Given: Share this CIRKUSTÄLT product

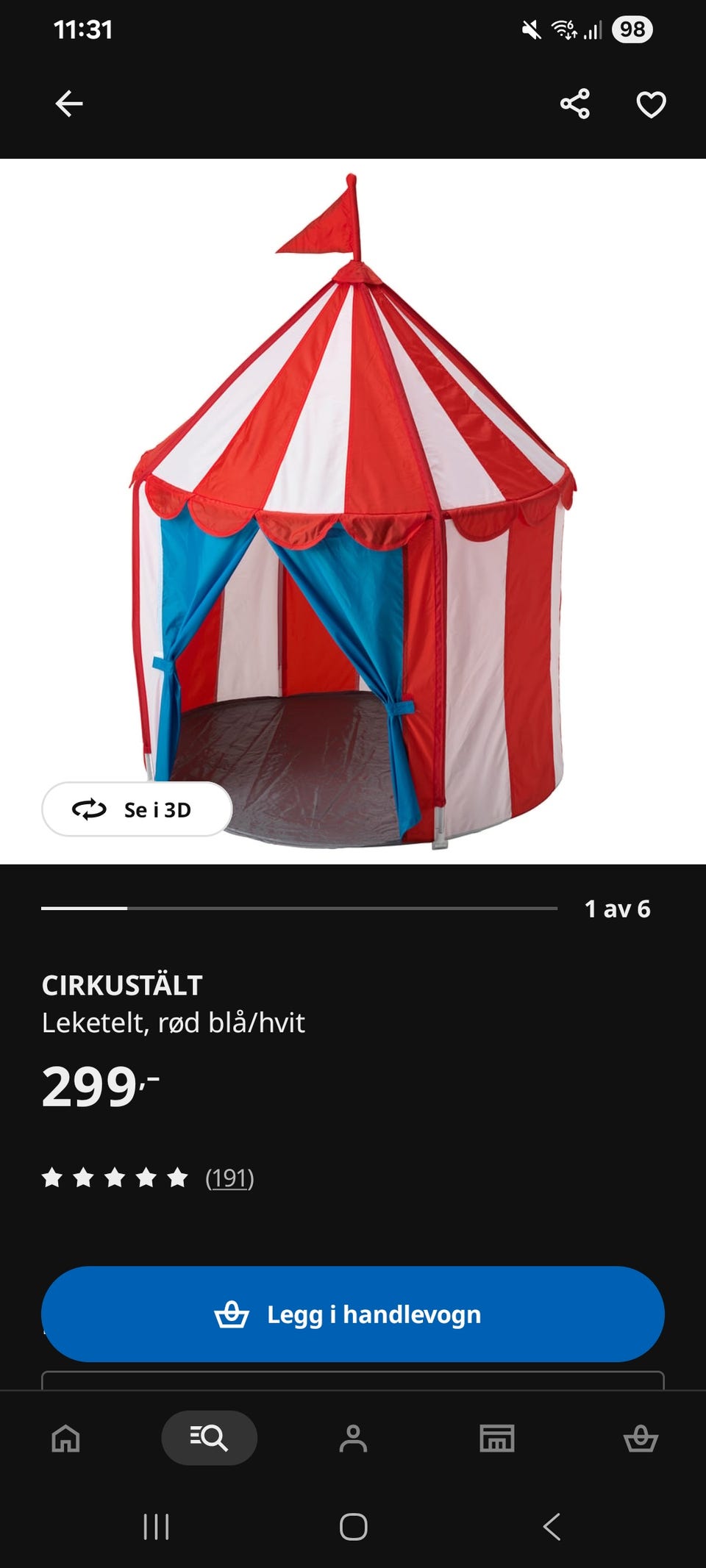Looking at the screenshot, I should point(575,104).
